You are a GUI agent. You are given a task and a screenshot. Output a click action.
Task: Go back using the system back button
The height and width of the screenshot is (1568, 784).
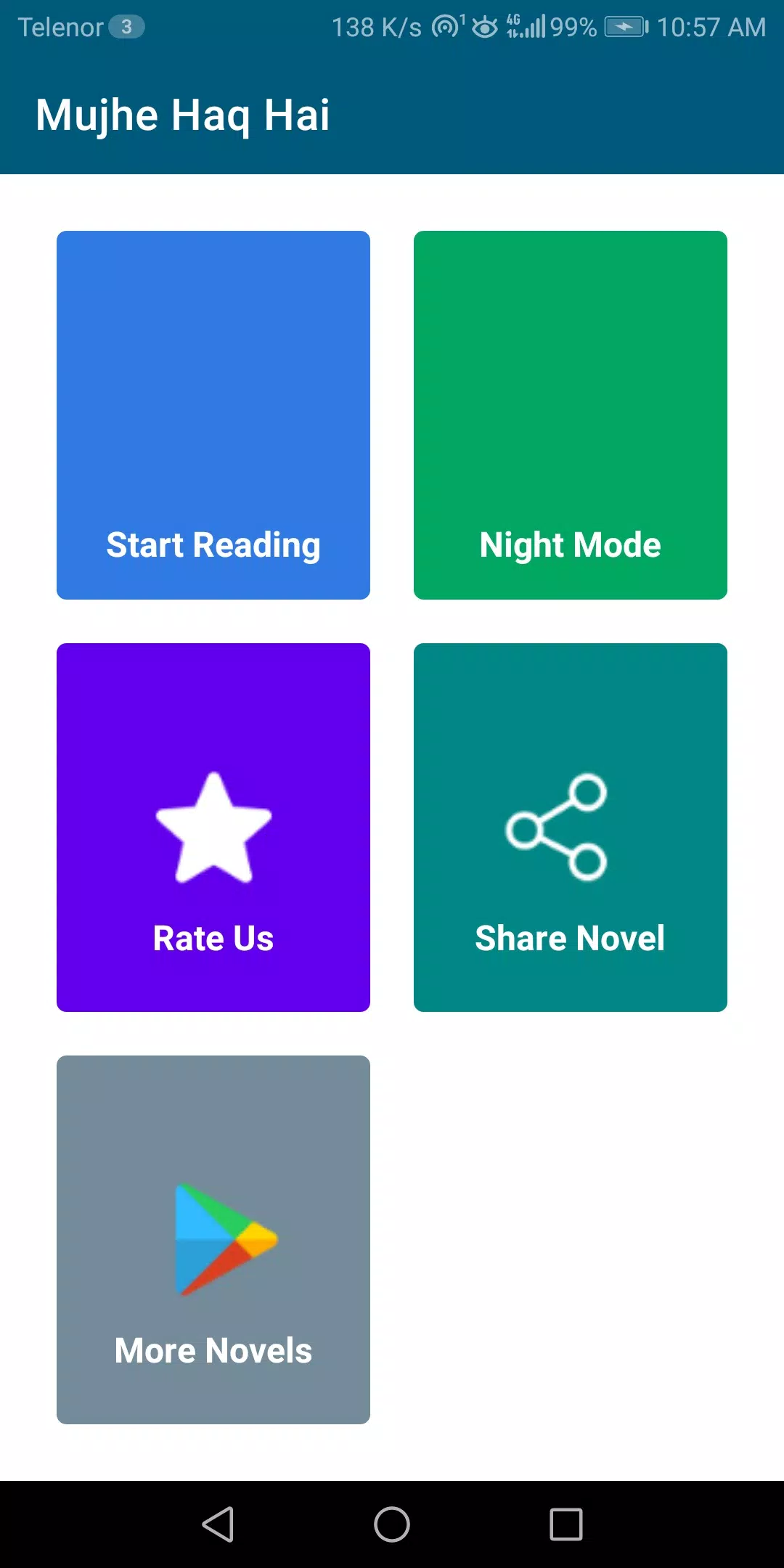click(218, 1524)
